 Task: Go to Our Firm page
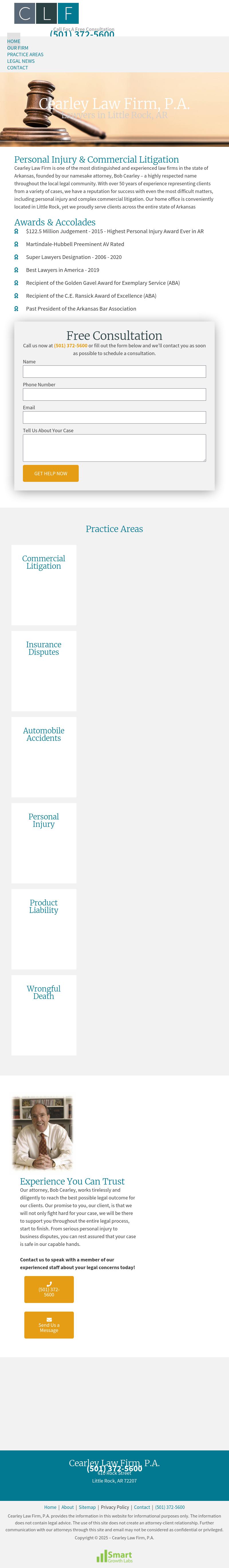coord(18,48)
